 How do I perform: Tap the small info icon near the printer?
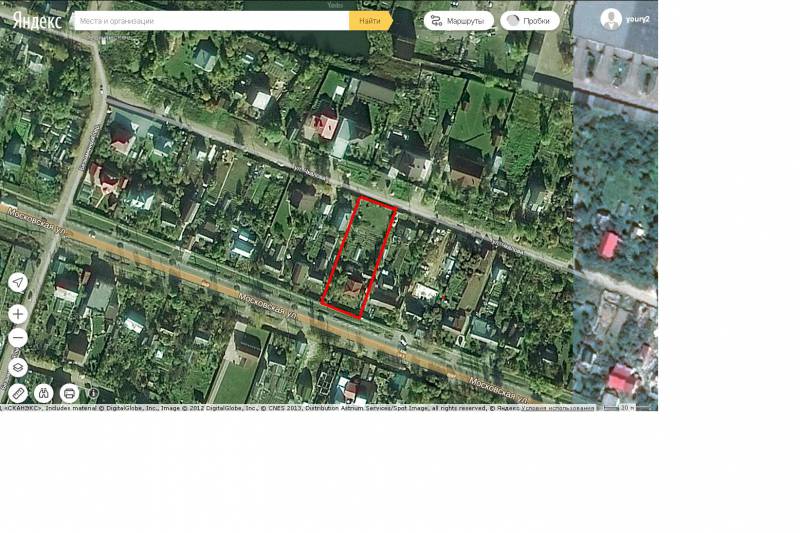(x=93, y=393)
